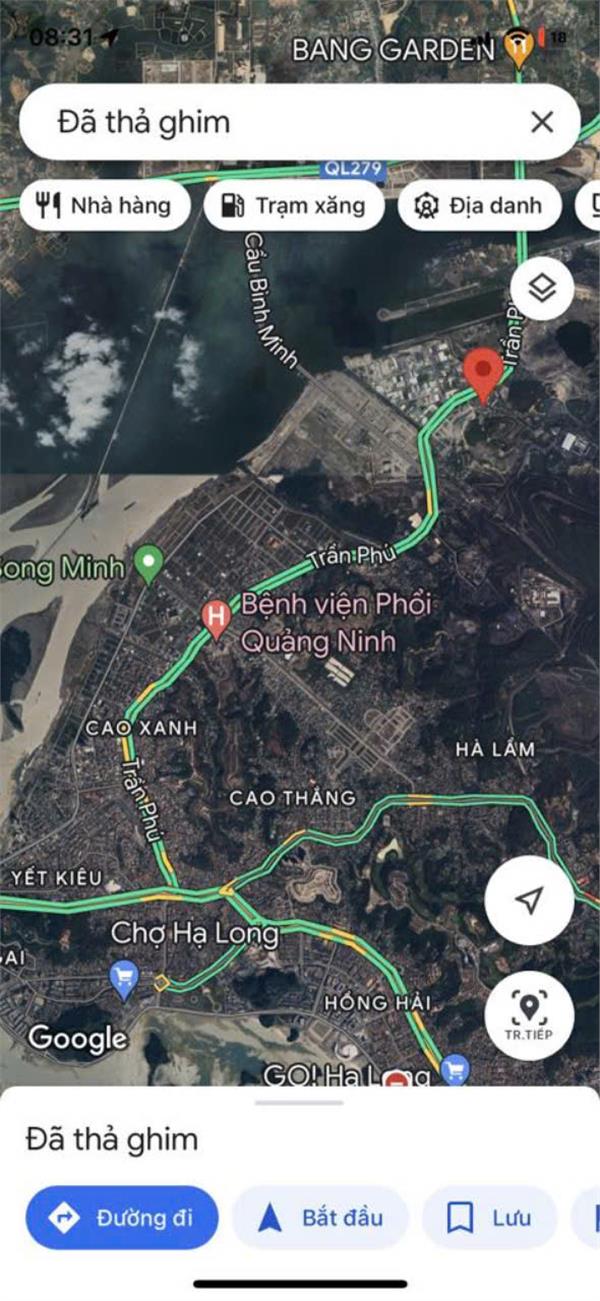Select the Nhà hàng chip
This screenshot has width=600, height=1301.
pos(103,206)
